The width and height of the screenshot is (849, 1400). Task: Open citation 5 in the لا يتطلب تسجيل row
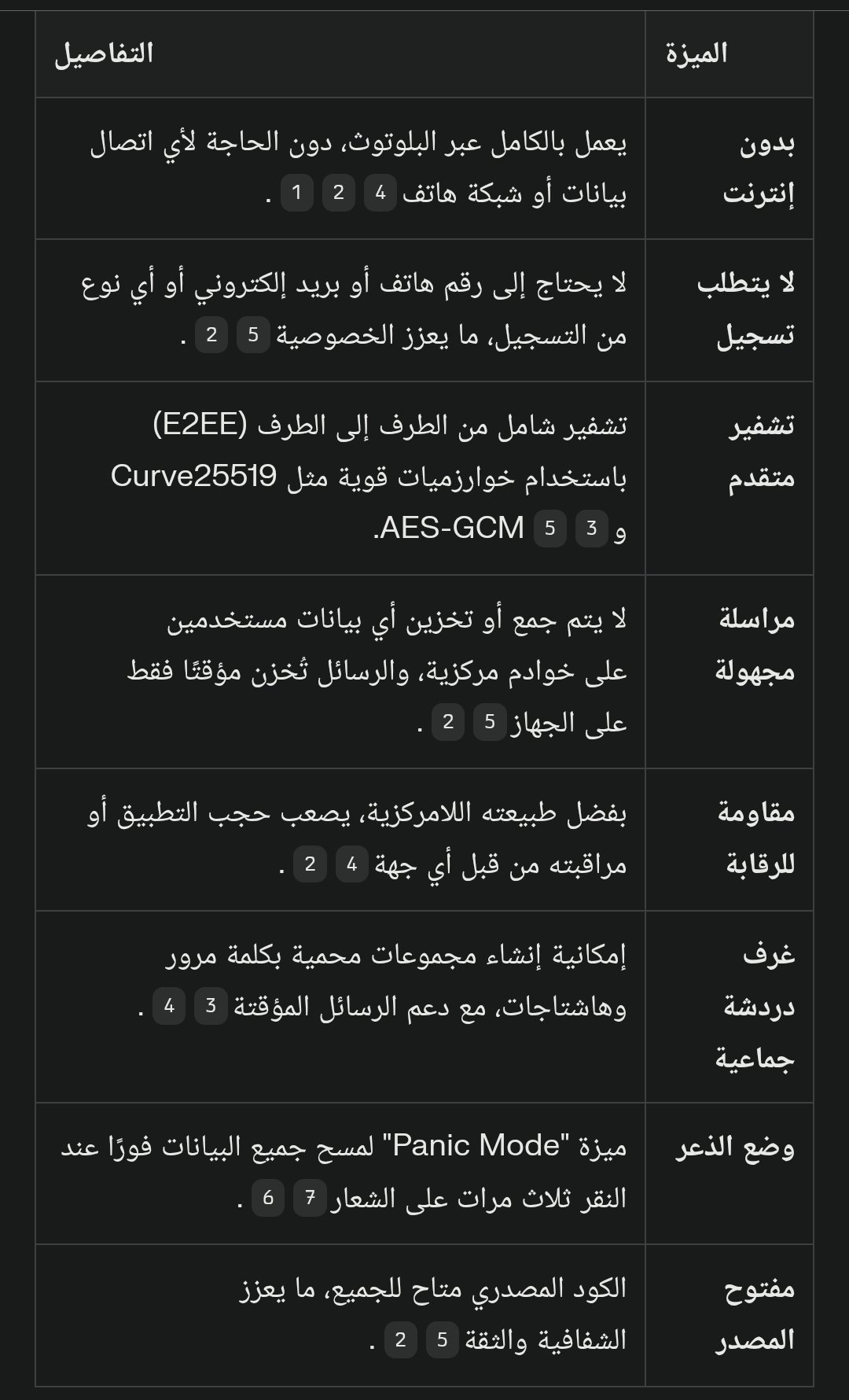253,336
